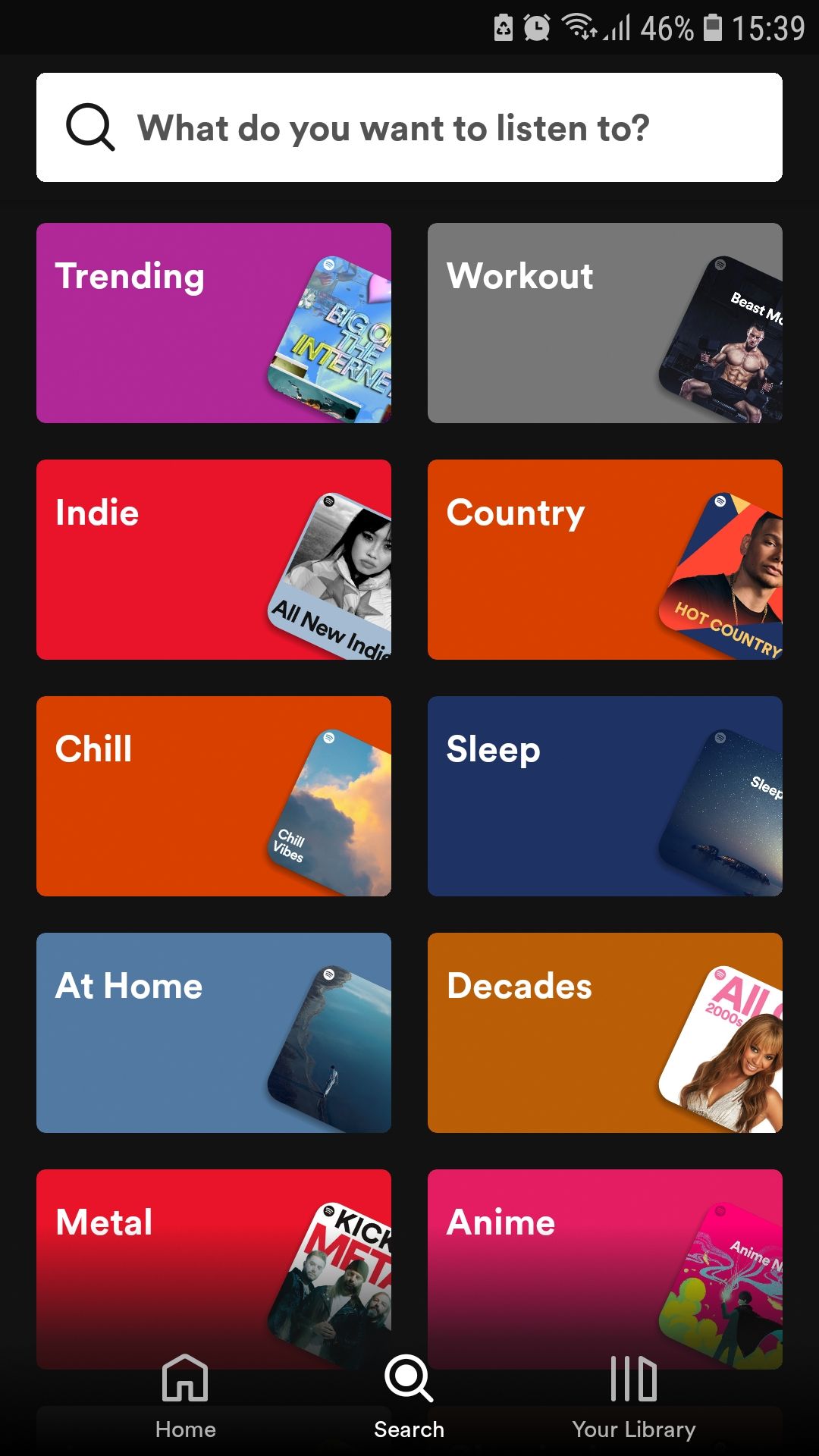Tap the battery indicator in the status bar

coord(713,27)
